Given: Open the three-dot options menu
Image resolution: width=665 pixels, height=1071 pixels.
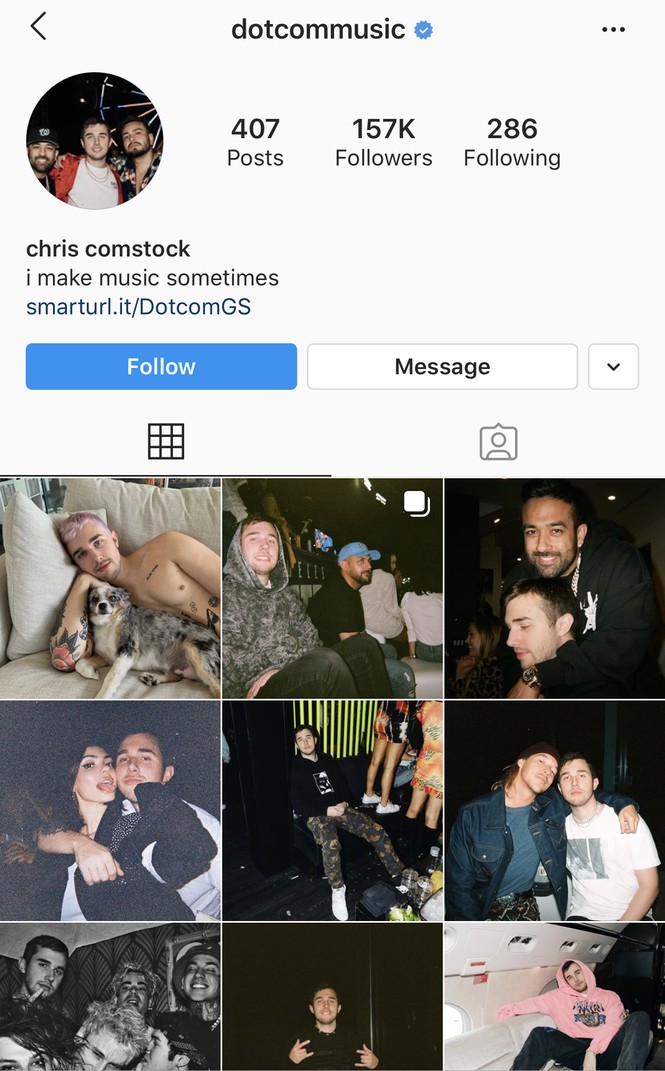Looking at the screenshot, I should tap(613, 30).
